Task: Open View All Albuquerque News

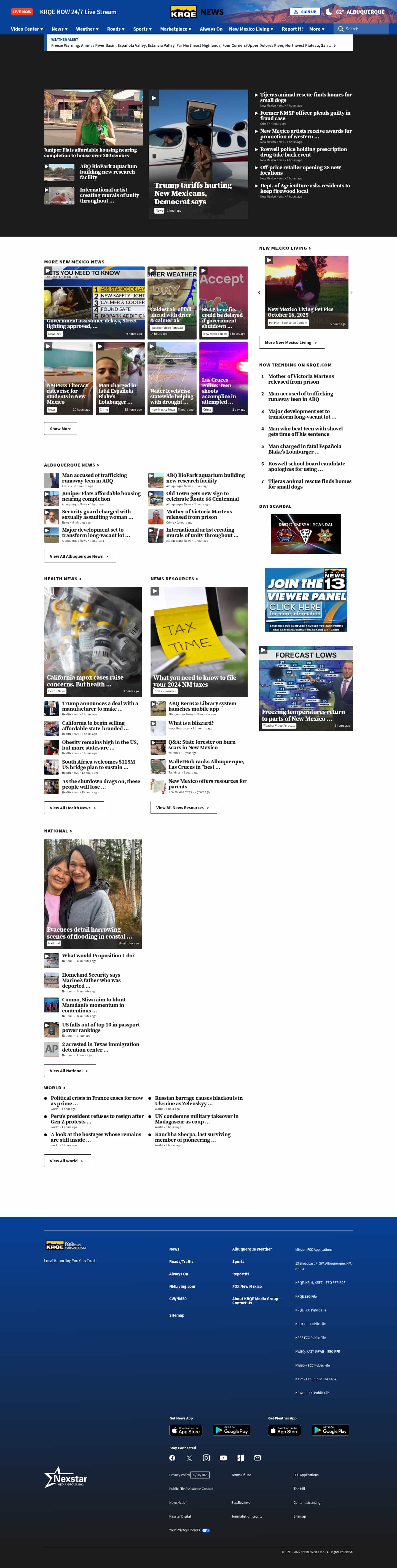Action: click(x=79, y=556)
